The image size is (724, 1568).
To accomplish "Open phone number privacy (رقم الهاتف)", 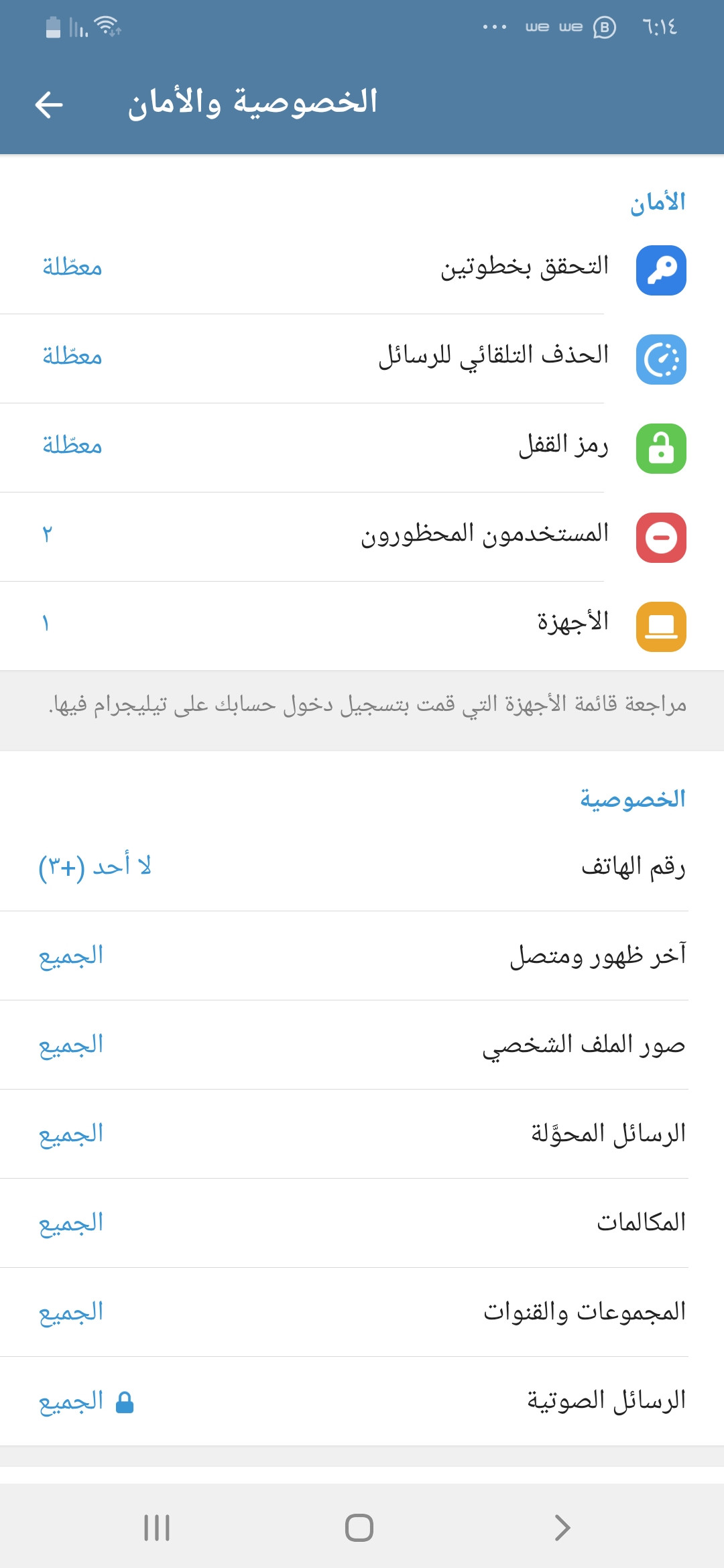I will coord(362,866).
